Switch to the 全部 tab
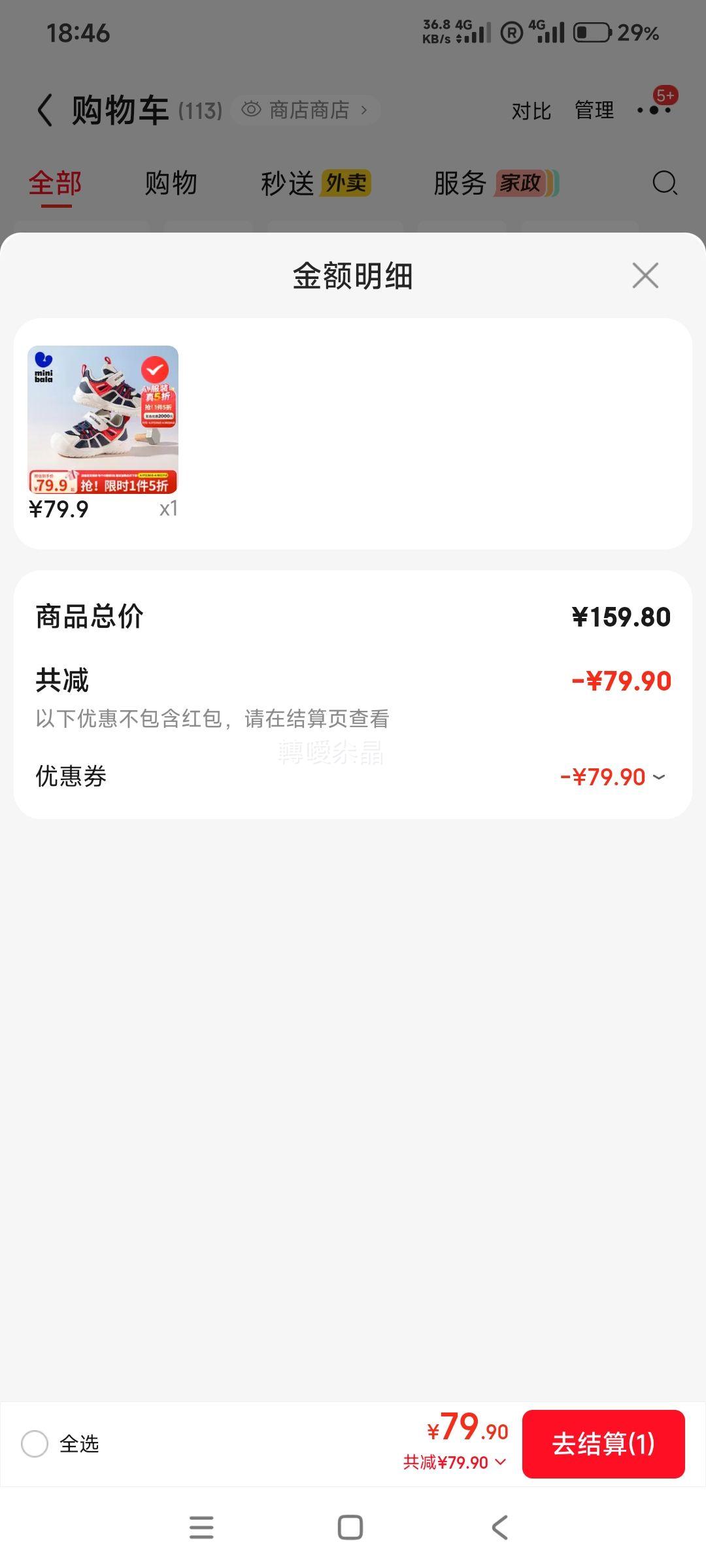This screenshot has height=1568, width=706. point(56,184)
